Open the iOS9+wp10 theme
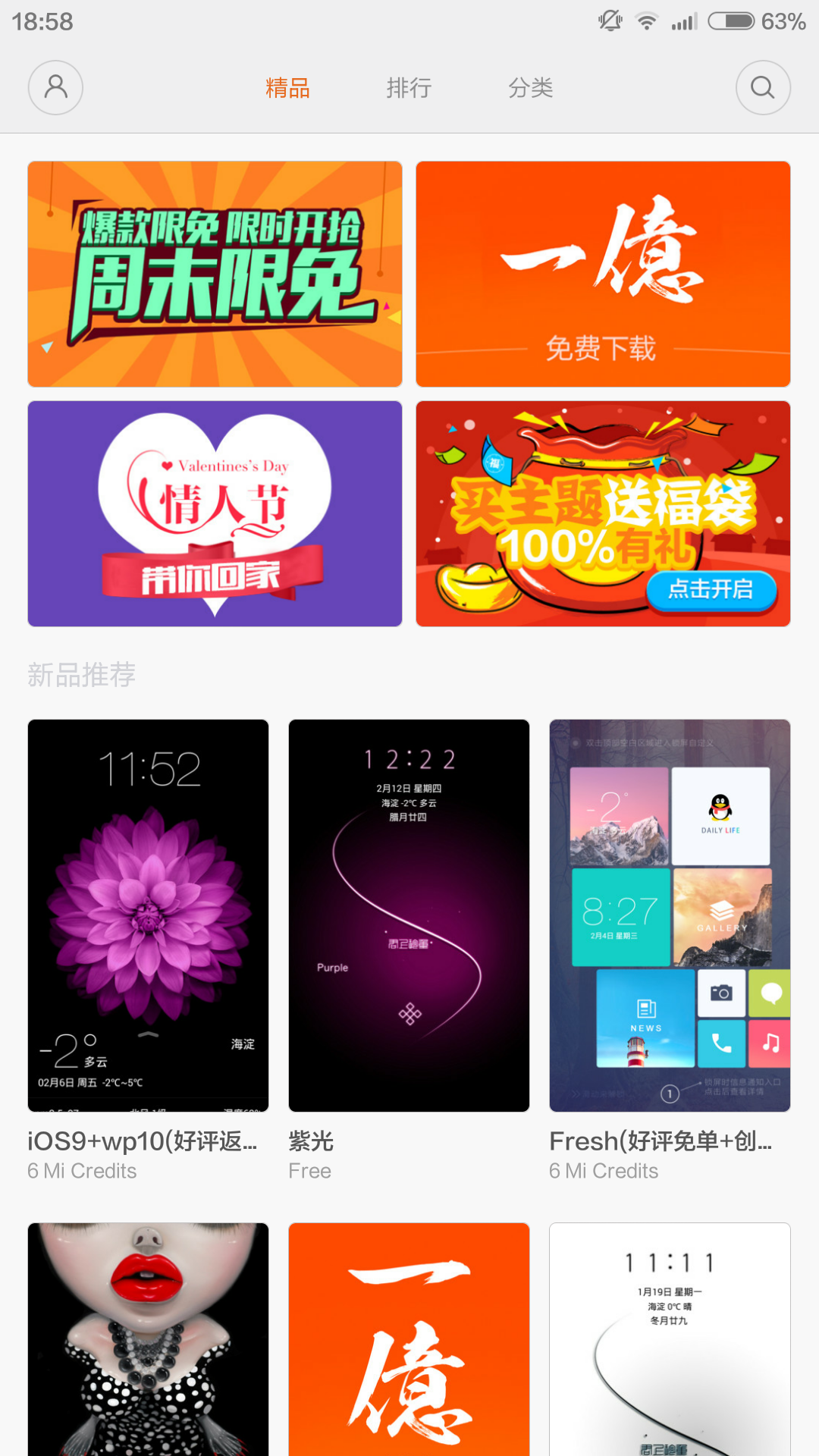The image size is (819, 1456). 148,915
